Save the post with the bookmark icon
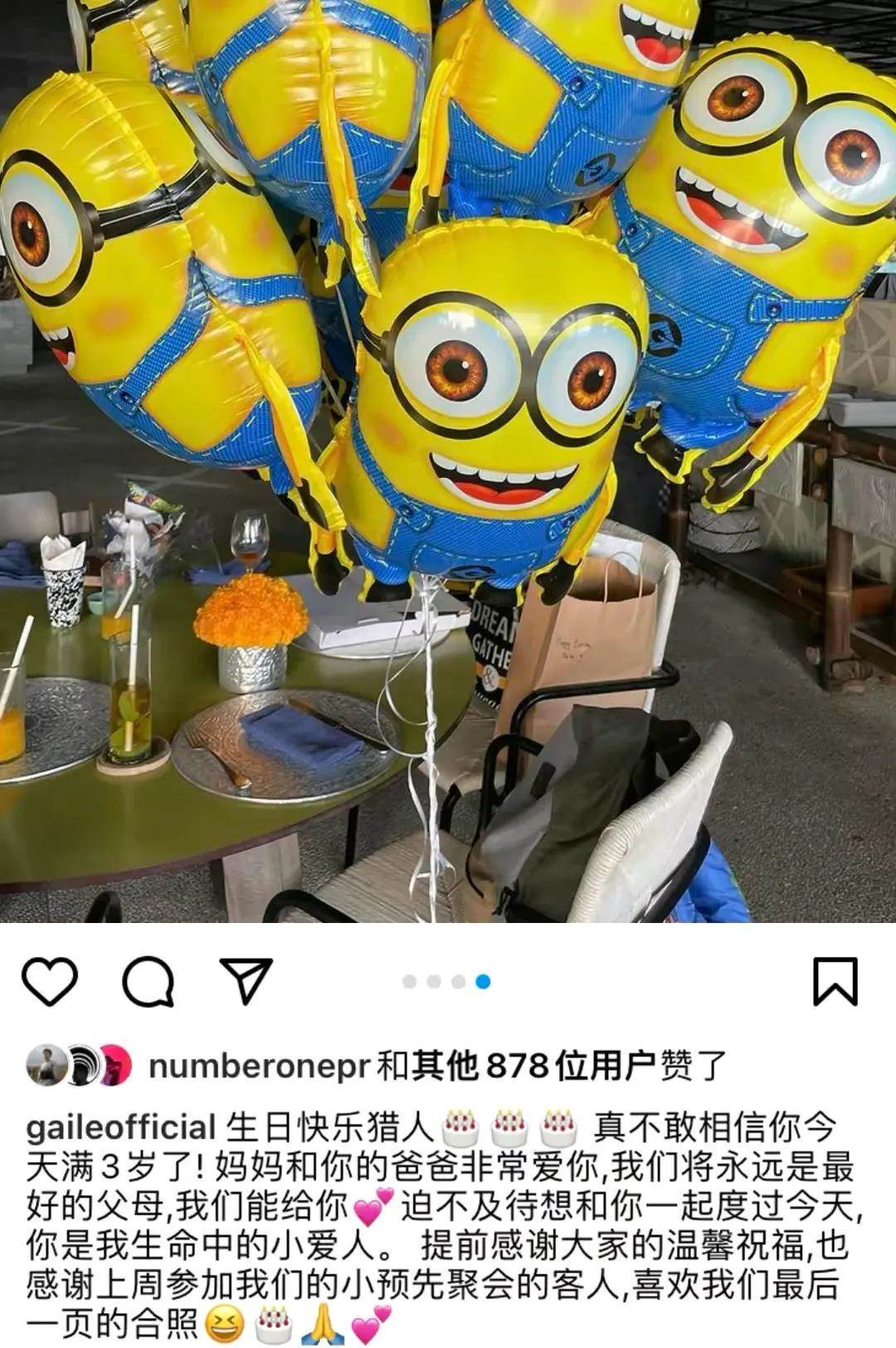 (x=835, y=981)
